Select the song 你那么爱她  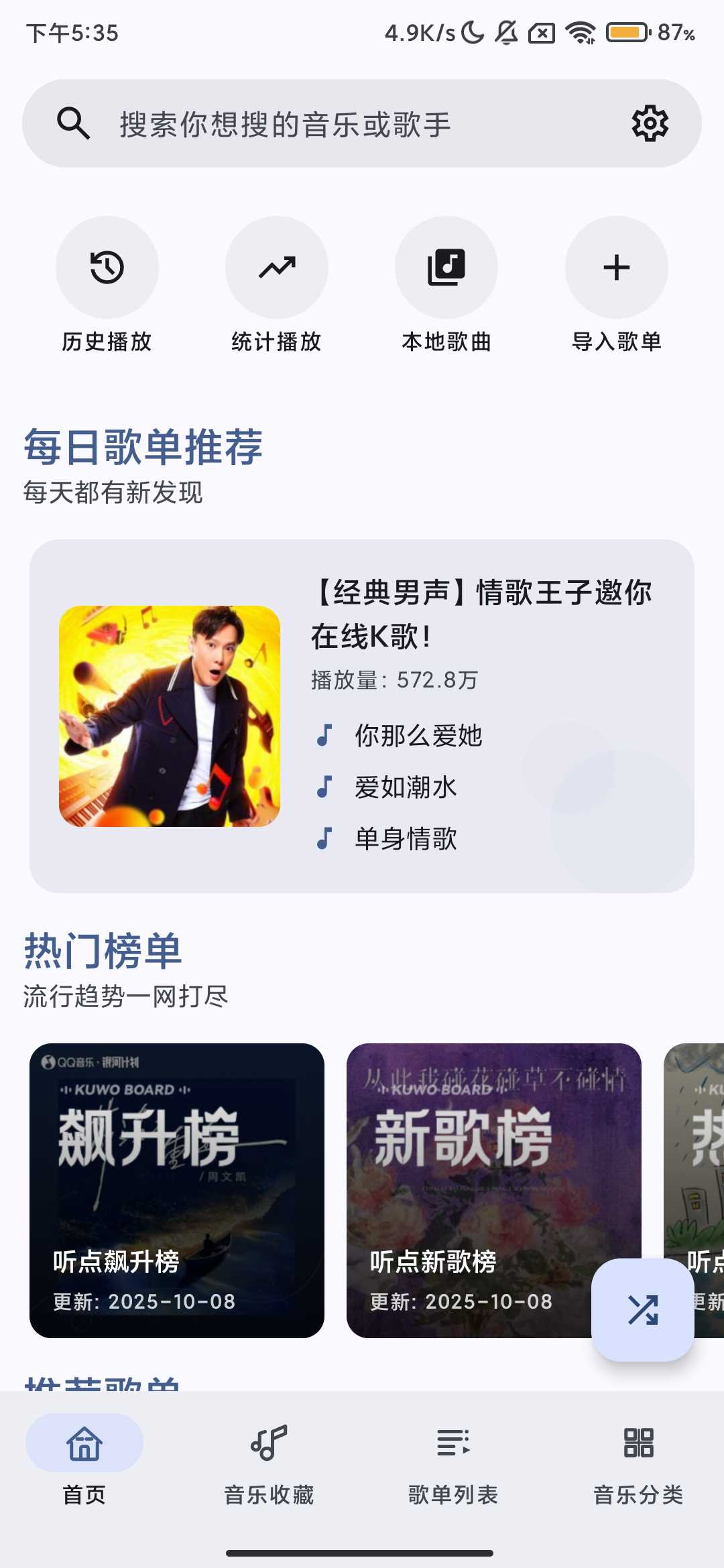pyautogui.click(x=418, y=736)
